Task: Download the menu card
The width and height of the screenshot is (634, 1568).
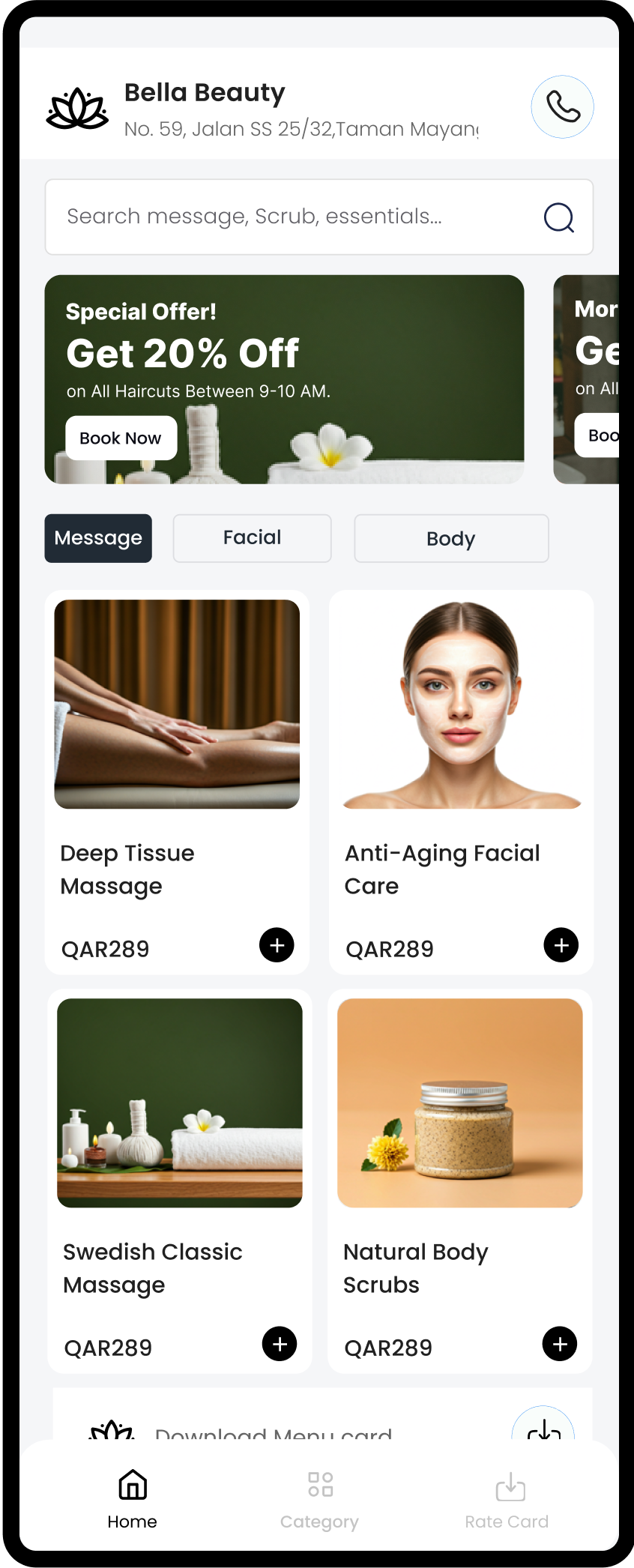Action: coord(543,1428)
